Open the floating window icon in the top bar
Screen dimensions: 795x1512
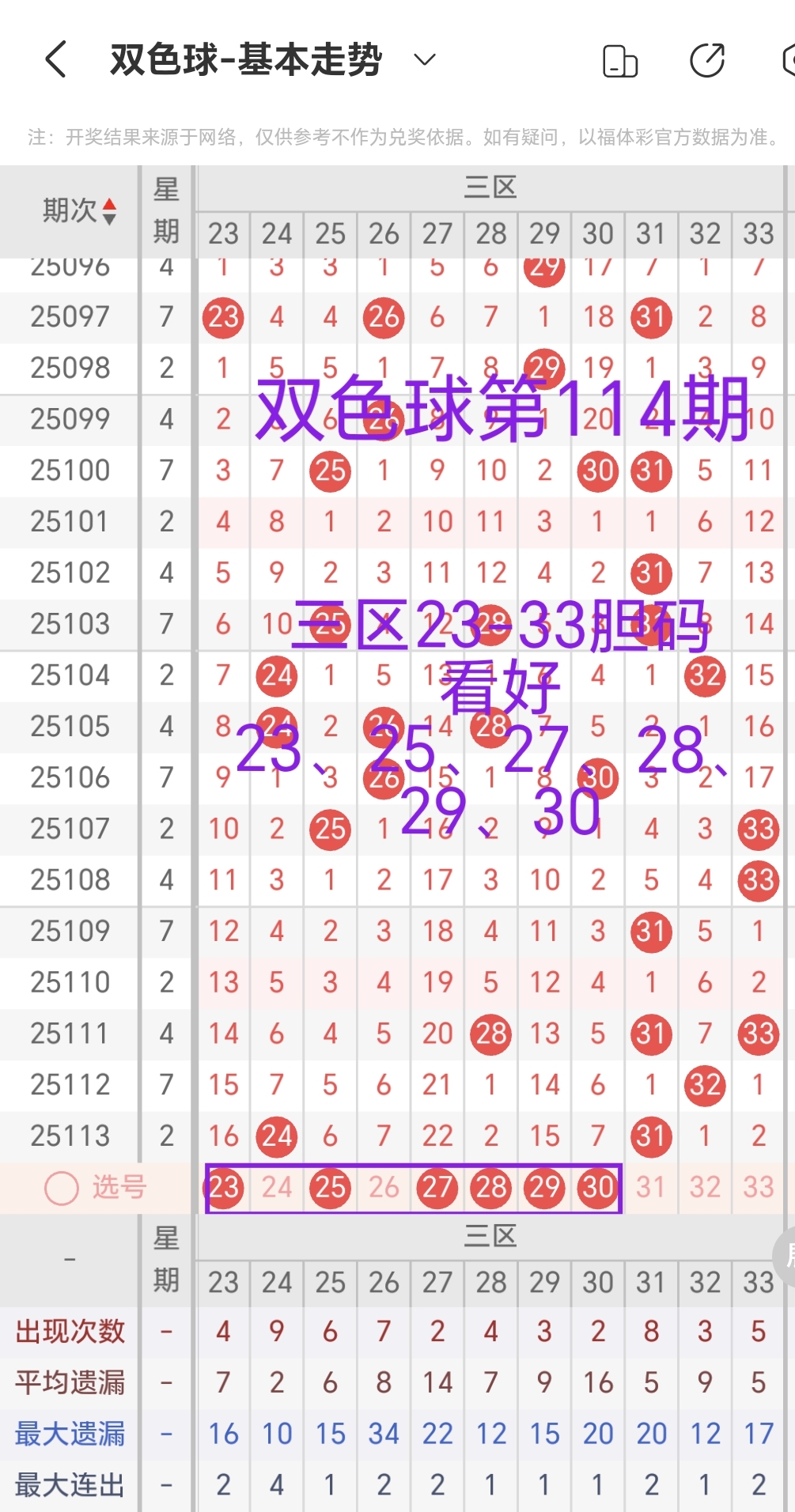[x=619, y=59]
